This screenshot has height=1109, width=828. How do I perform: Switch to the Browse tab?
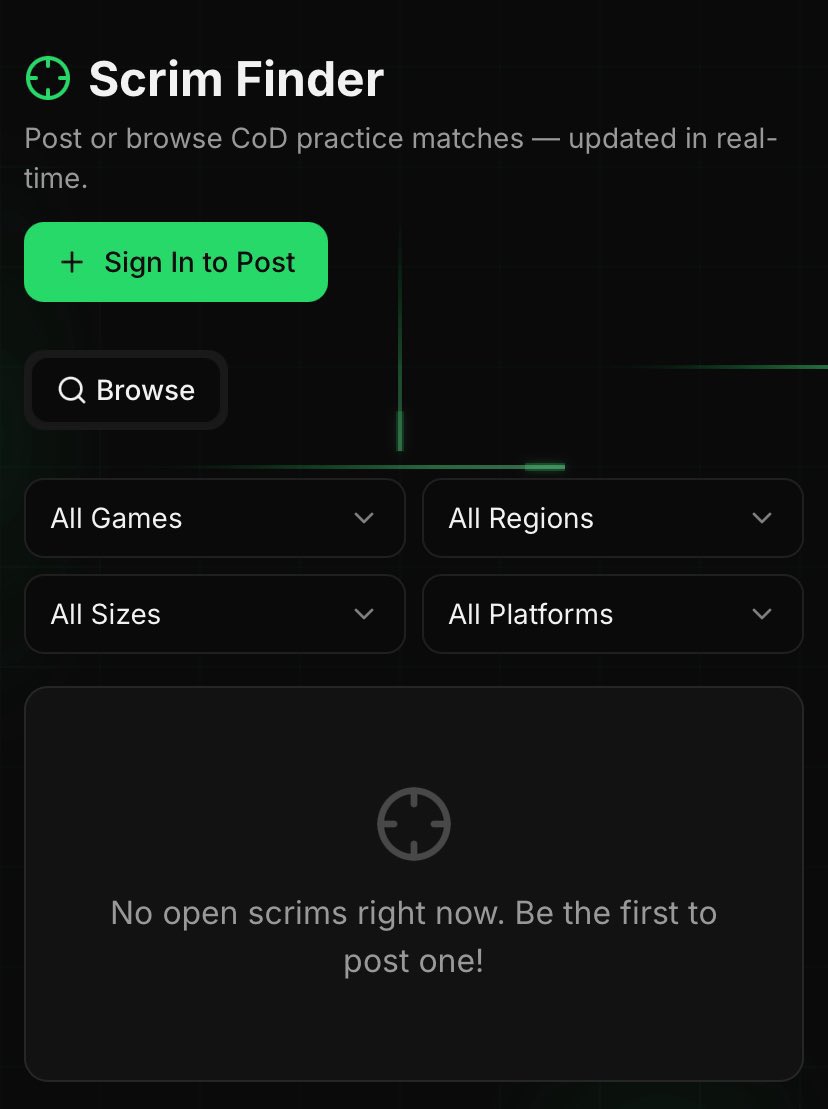127,390
